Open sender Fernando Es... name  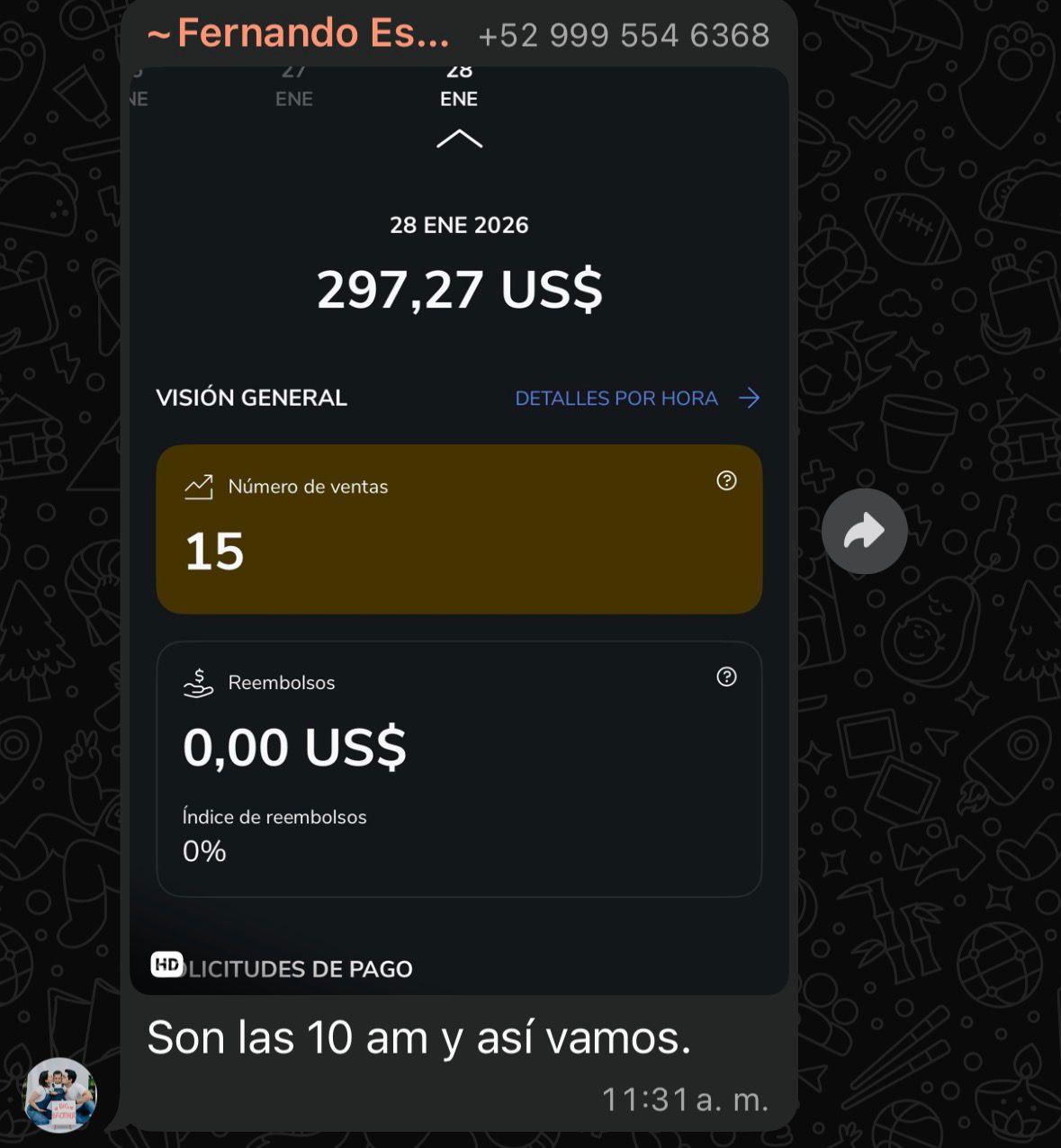click(299, 34)
